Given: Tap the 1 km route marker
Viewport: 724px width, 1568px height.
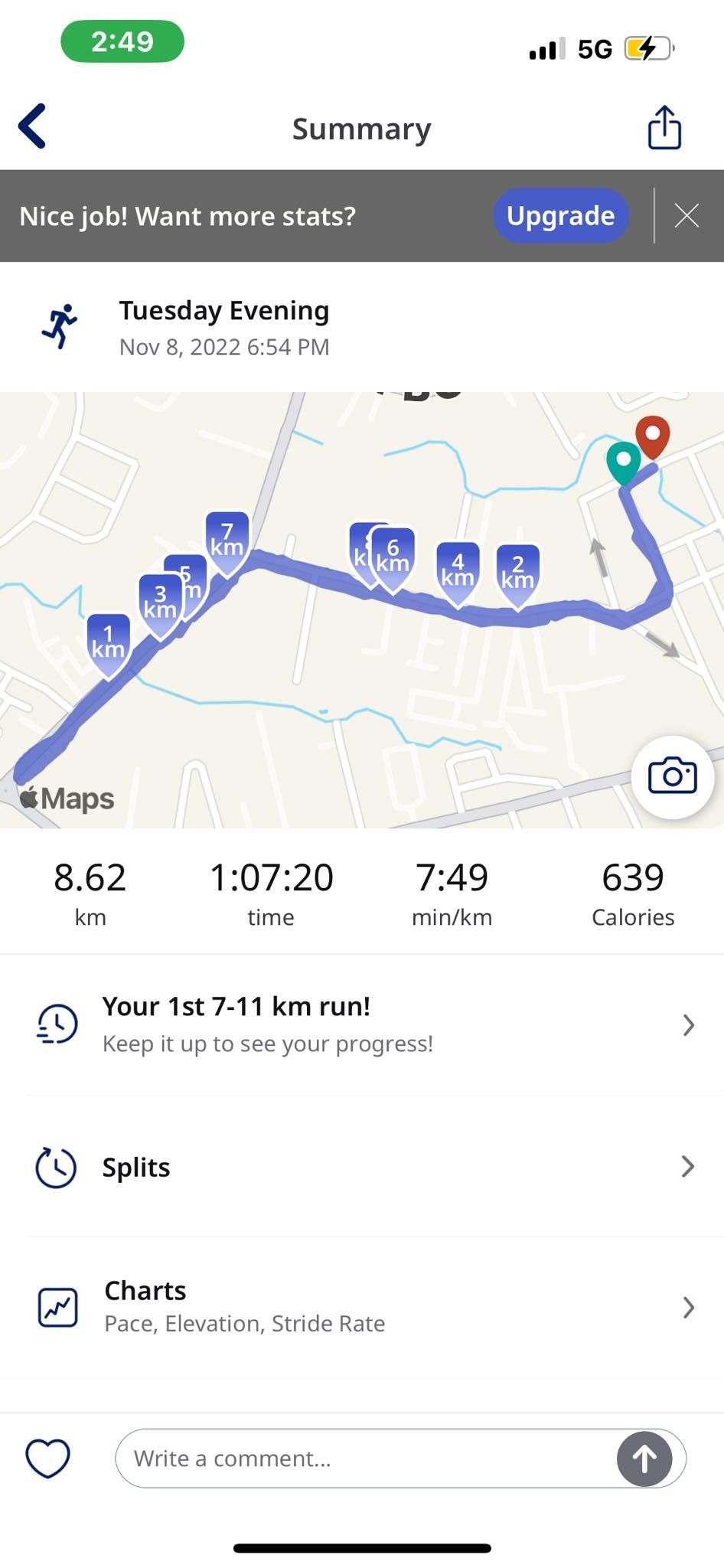Looking at the screenshot, I should (x=107, y=642).
